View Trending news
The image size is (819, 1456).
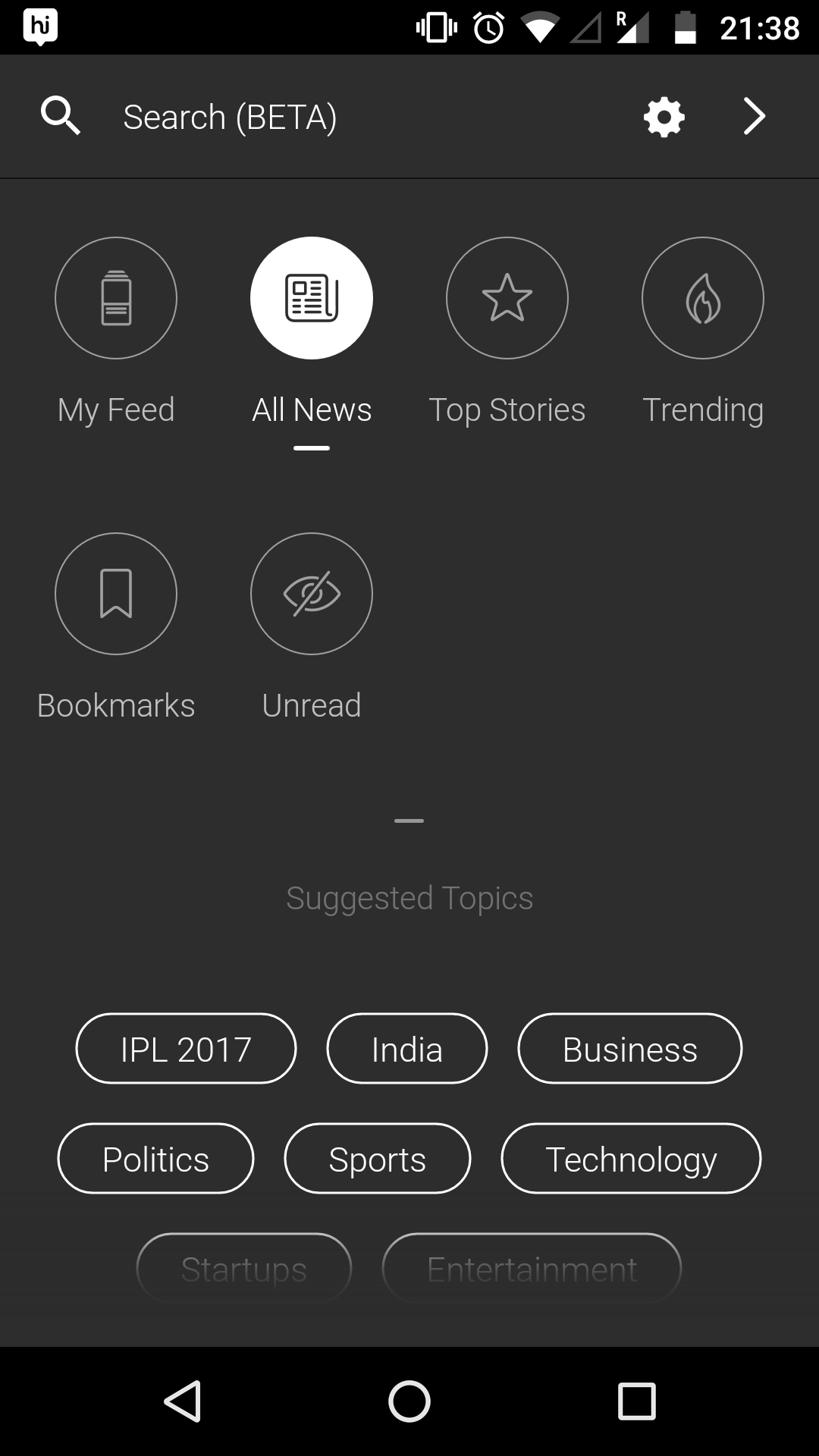pyautogui.click(x=703, y=298)
